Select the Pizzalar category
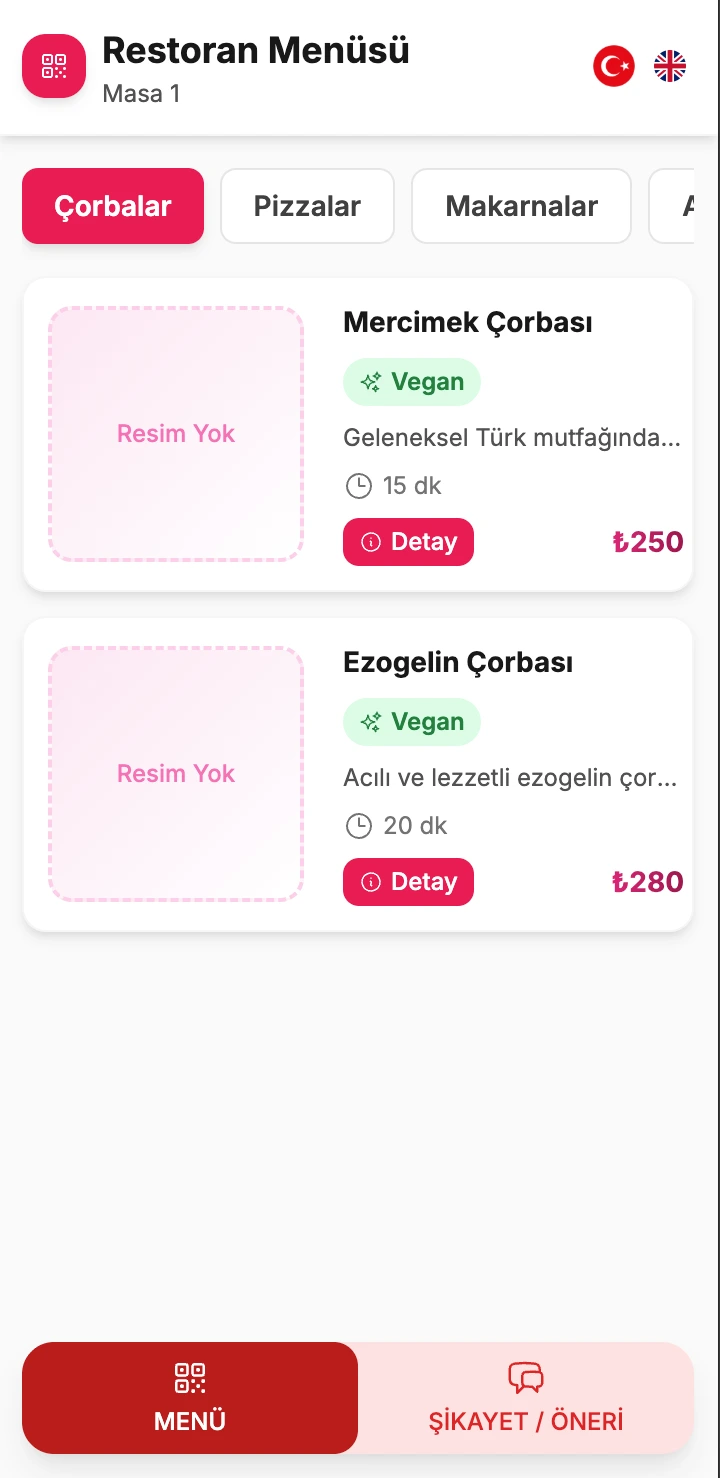 click(307, 206)
